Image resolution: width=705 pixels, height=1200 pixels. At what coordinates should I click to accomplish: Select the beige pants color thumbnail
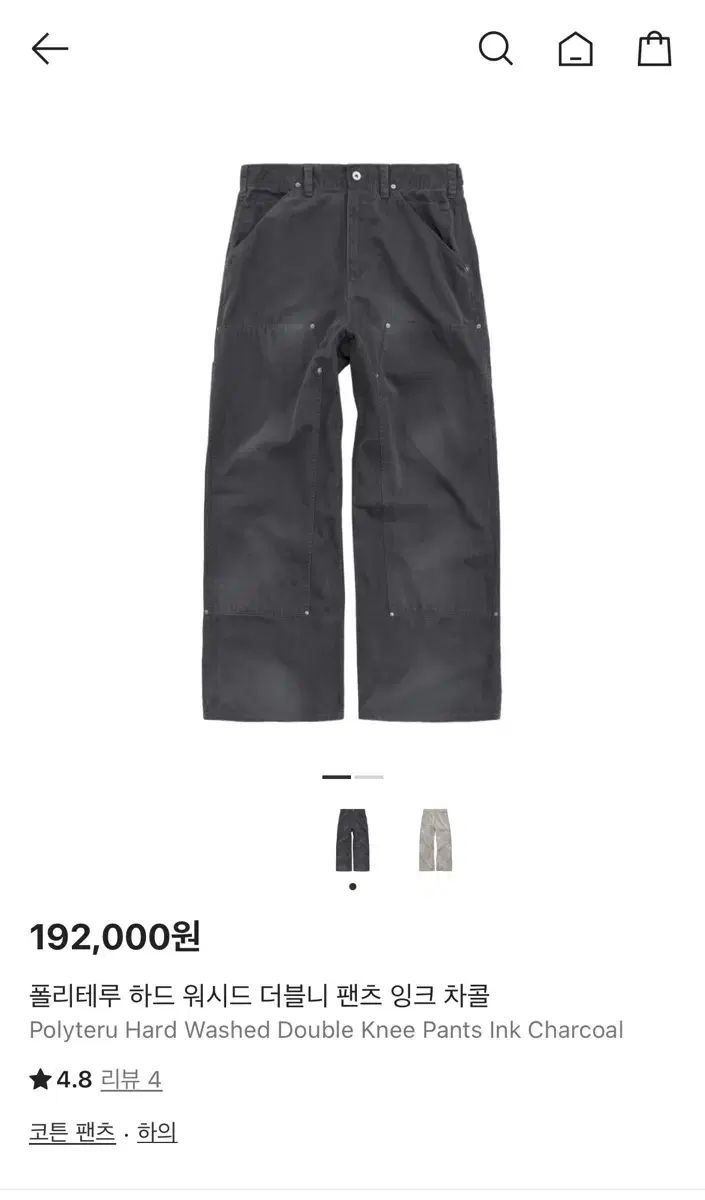[436, 840]
